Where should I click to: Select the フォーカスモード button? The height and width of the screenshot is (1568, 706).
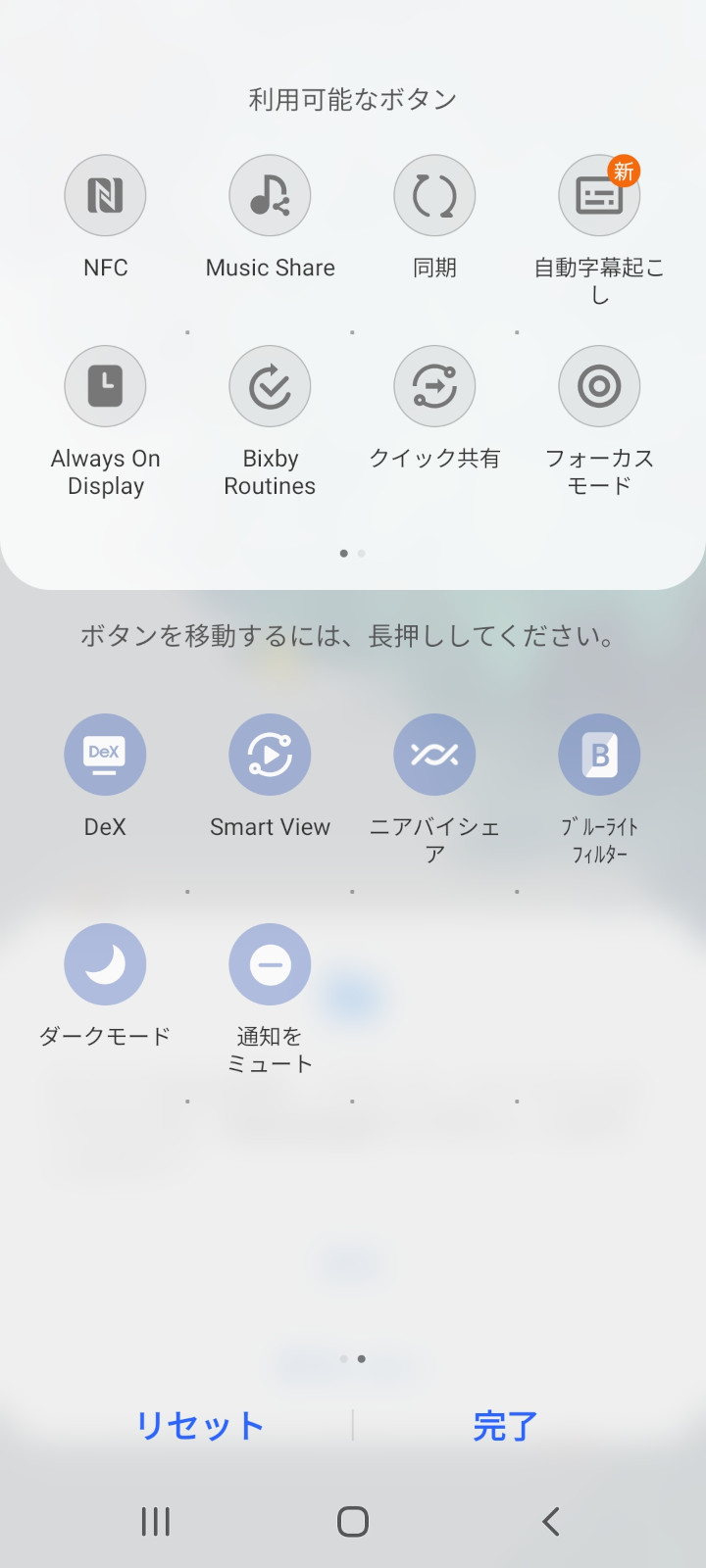599,387
